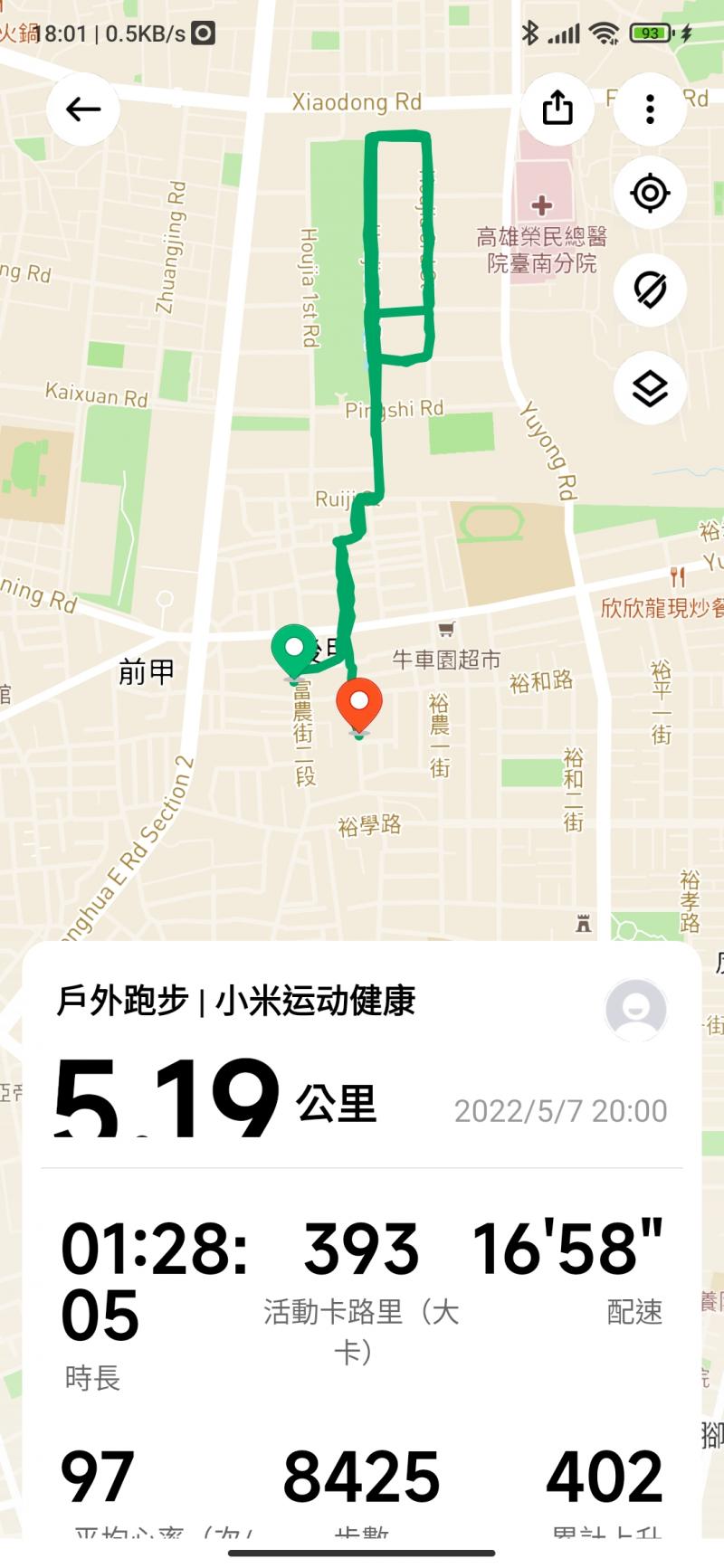
Task: Open the three-dot overflow menu
Action: point(650,109)
